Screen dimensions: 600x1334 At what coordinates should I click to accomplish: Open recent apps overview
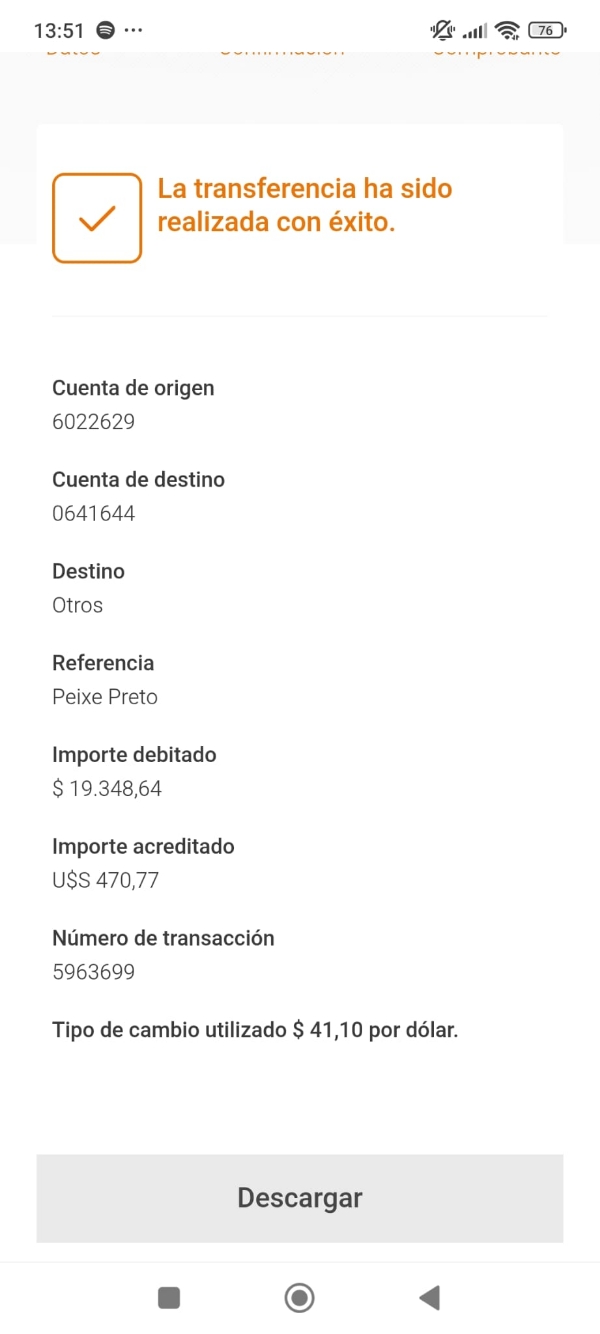click(x=169, y=1298)
